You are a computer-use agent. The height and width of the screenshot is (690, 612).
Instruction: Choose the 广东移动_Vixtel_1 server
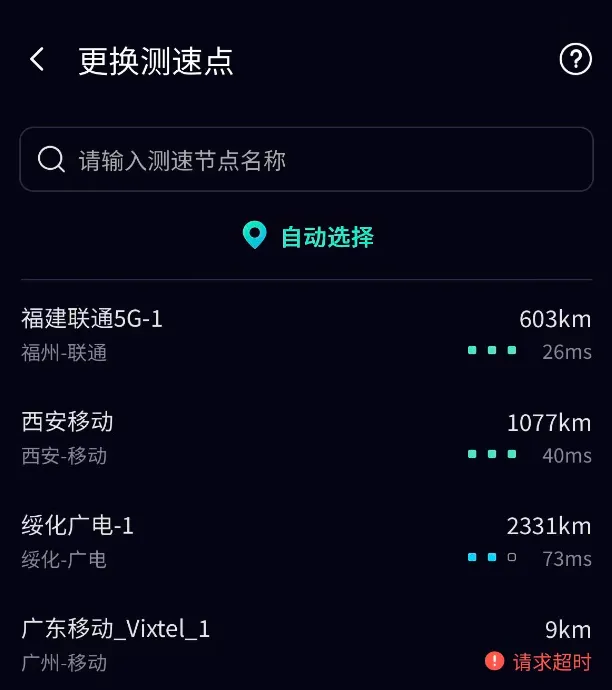pos(306,645)
